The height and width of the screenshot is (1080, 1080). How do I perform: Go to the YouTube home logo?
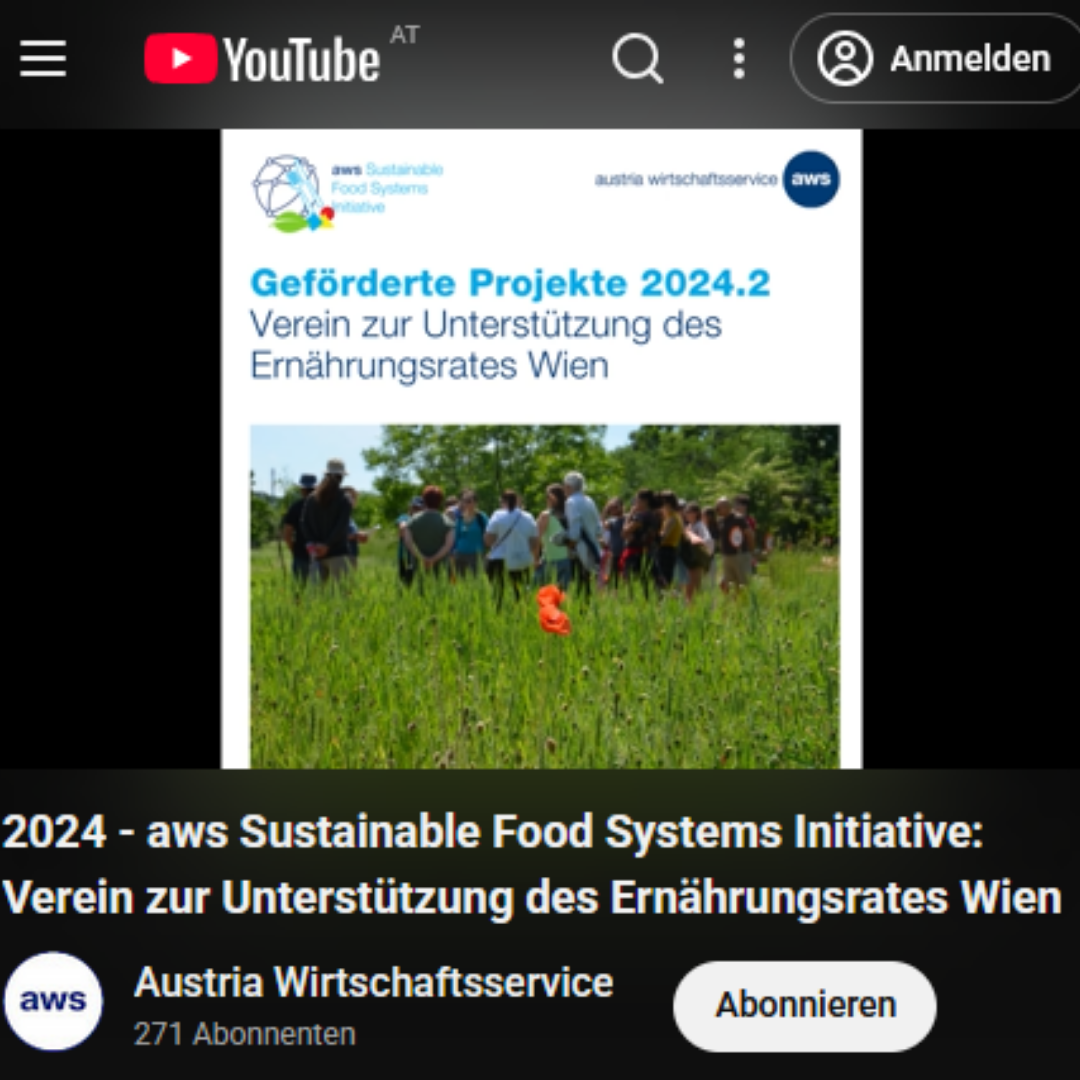click(x=262, y=59)
